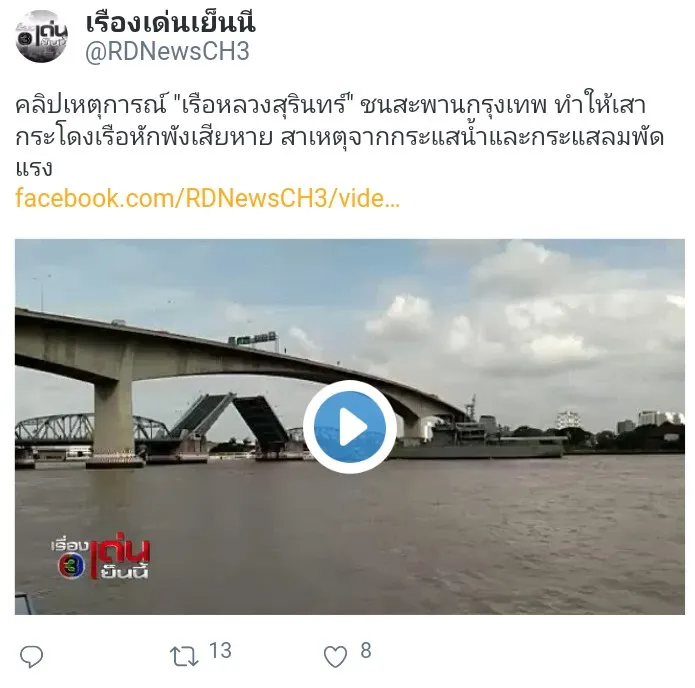Open the facebook.com/RDNewsCH3 video link
Screen dimensions: 695x688
(208, 198)
